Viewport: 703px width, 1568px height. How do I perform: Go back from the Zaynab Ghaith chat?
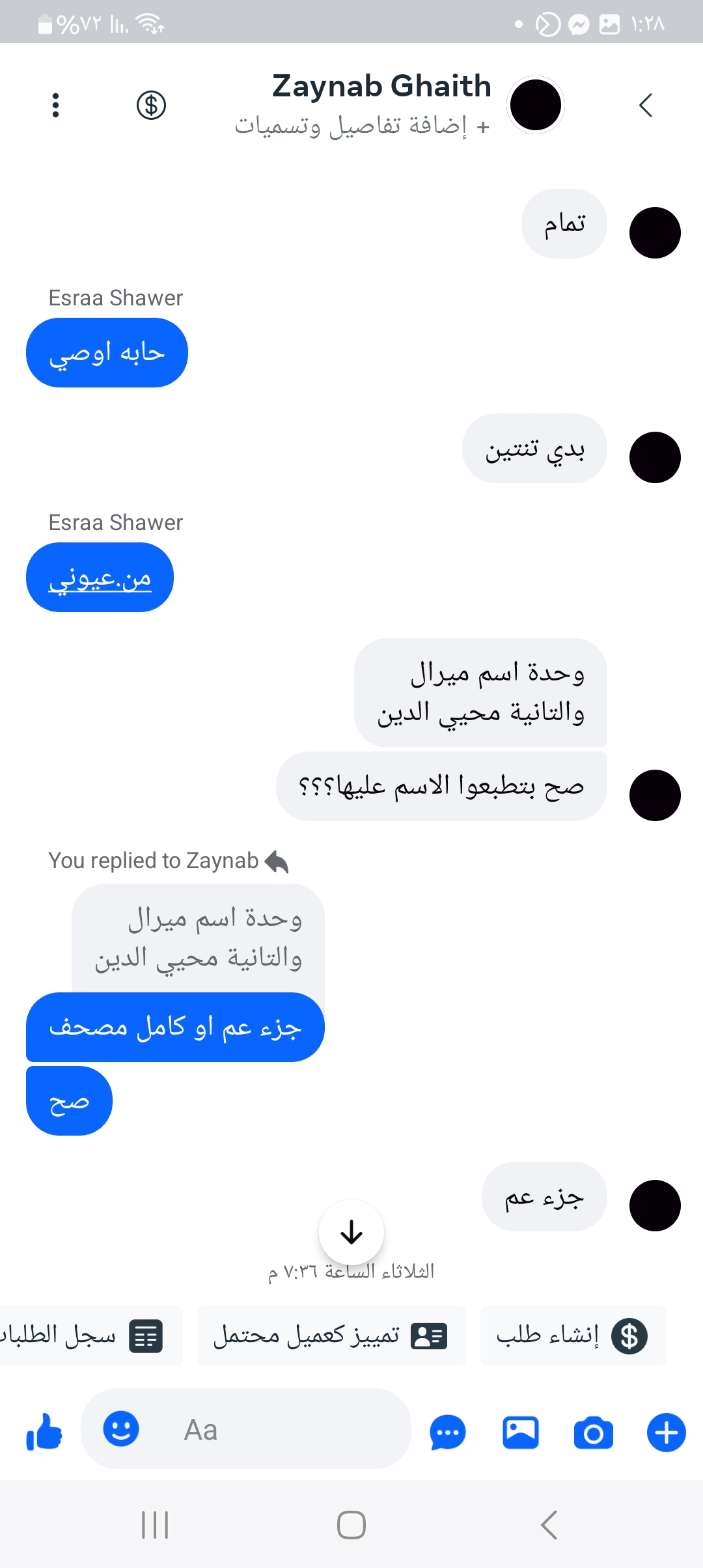[645, 105]
